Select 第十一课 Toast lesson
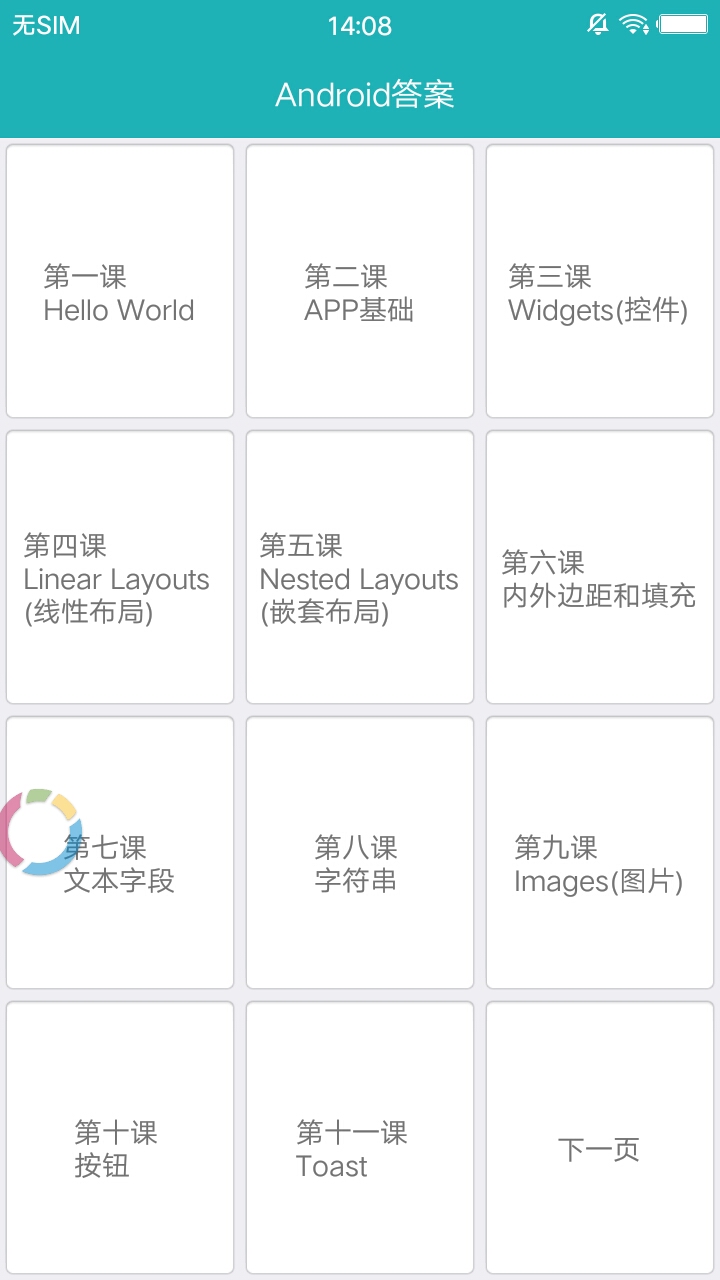The height and width of the screenshot is (1280, 720). pyautogui.click(x=360, y=1138)
